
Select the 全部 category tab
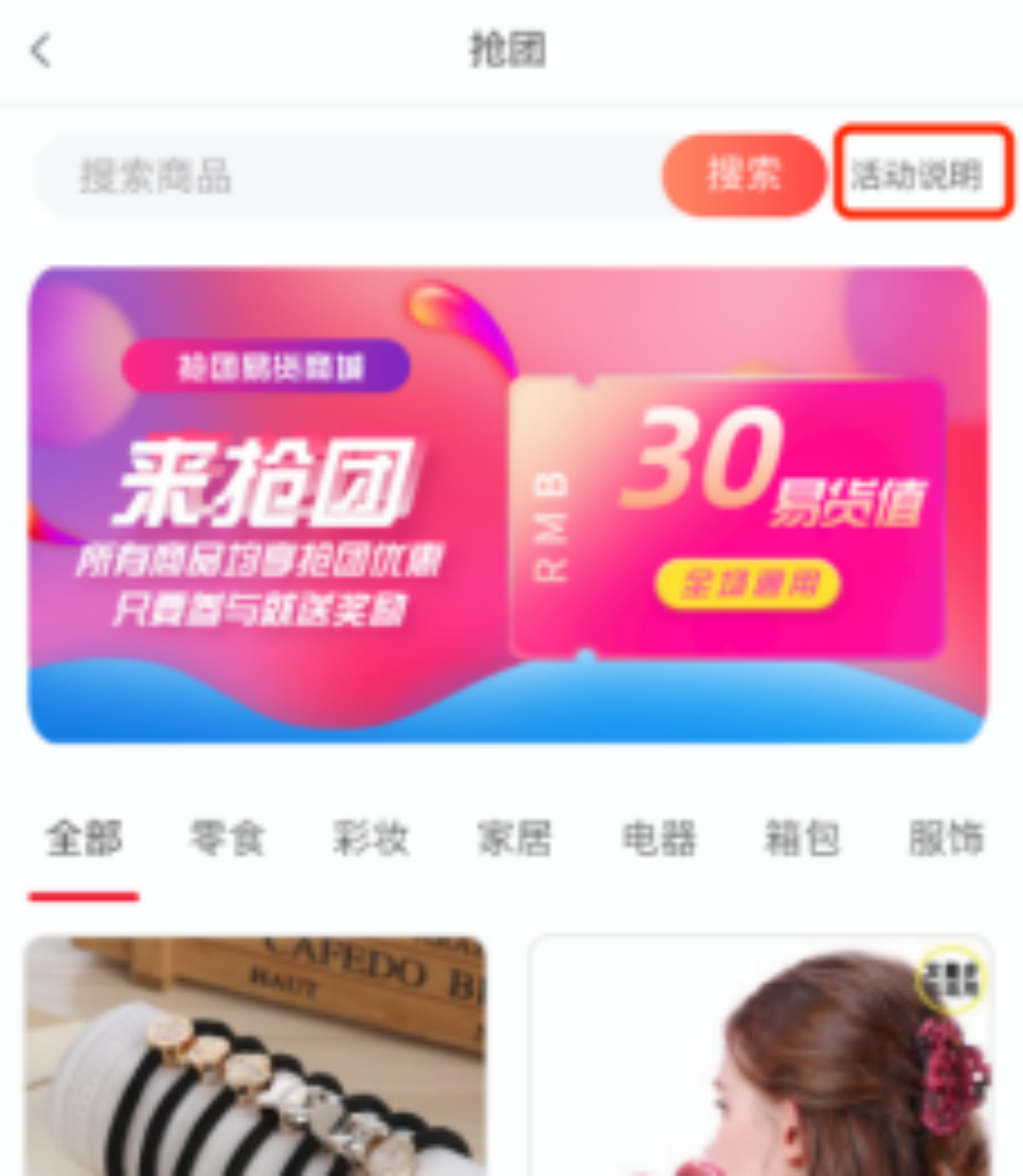click(84, 838)
